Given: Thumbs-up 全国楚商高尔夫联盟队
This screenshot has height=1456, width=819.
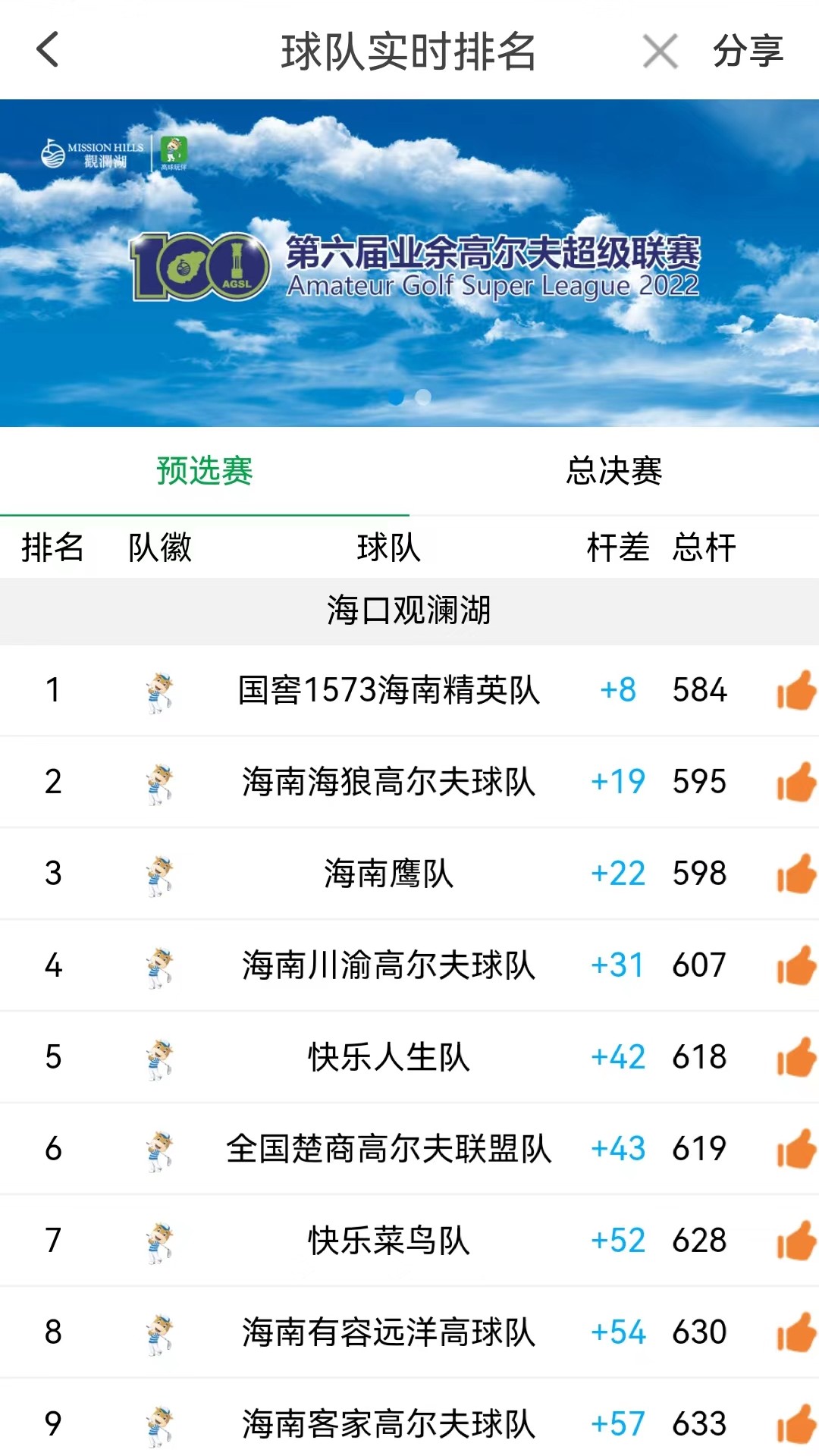Looking at the screenshot, I should point(795,1149).
